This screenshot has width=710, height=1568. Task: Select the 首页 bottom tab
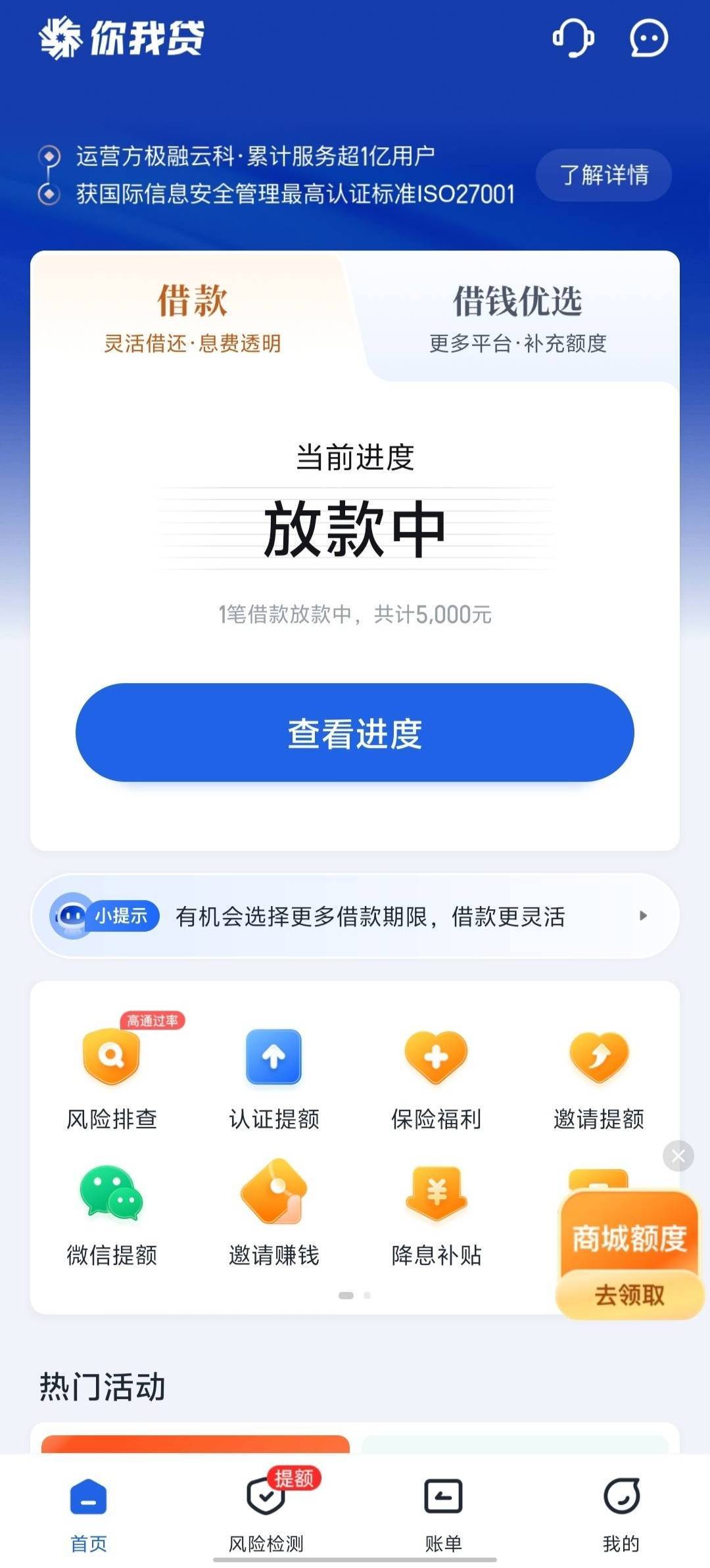(x=89, y=1512)
